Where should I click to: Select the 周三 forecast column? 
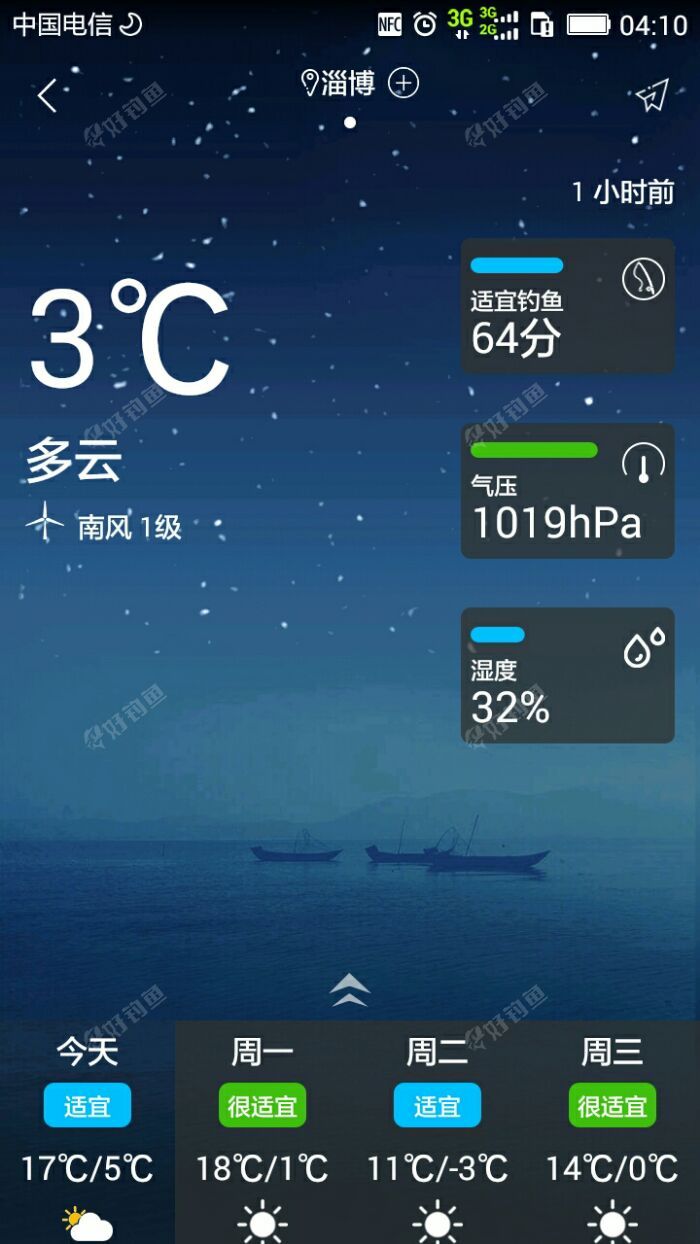click(612, 1130)
